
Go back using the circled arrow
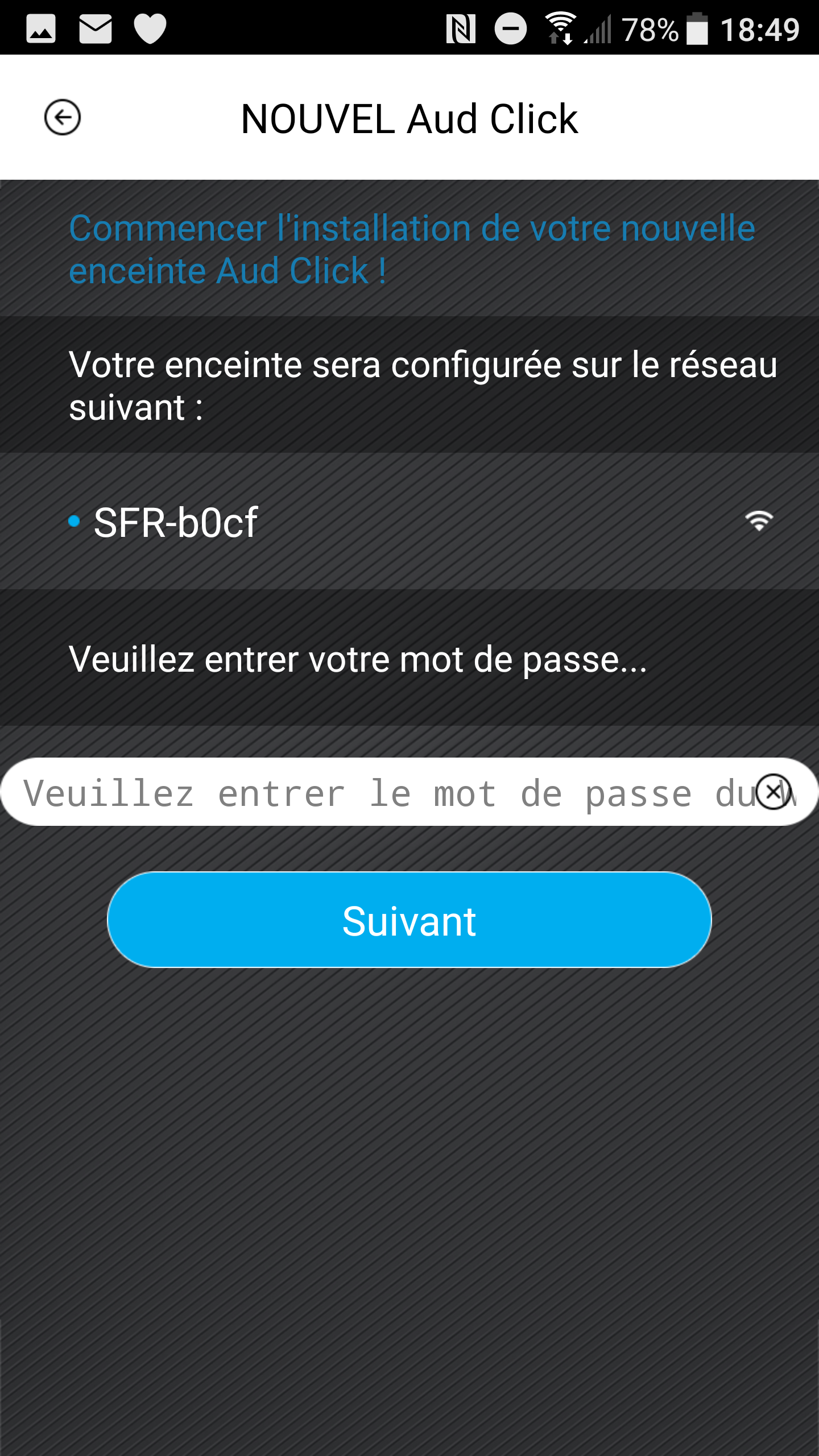62,118
